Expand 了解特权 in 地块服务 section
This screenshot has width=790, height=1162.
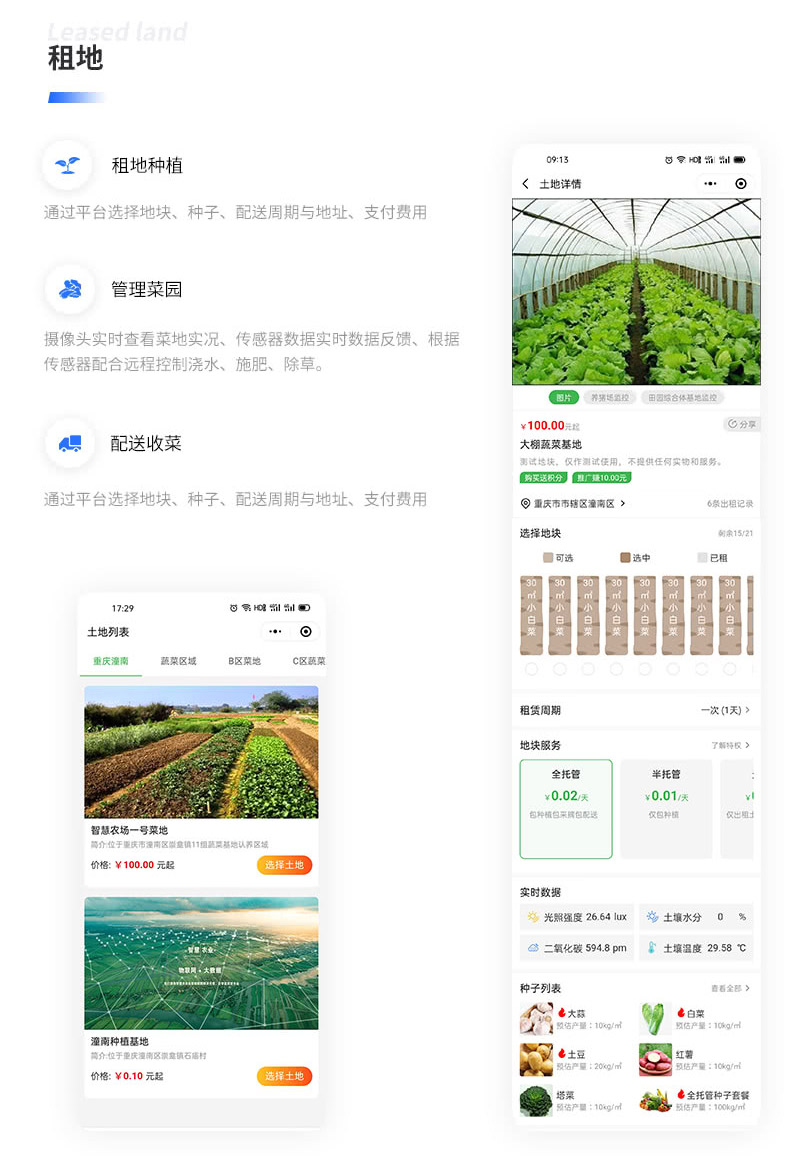[728, 747]
